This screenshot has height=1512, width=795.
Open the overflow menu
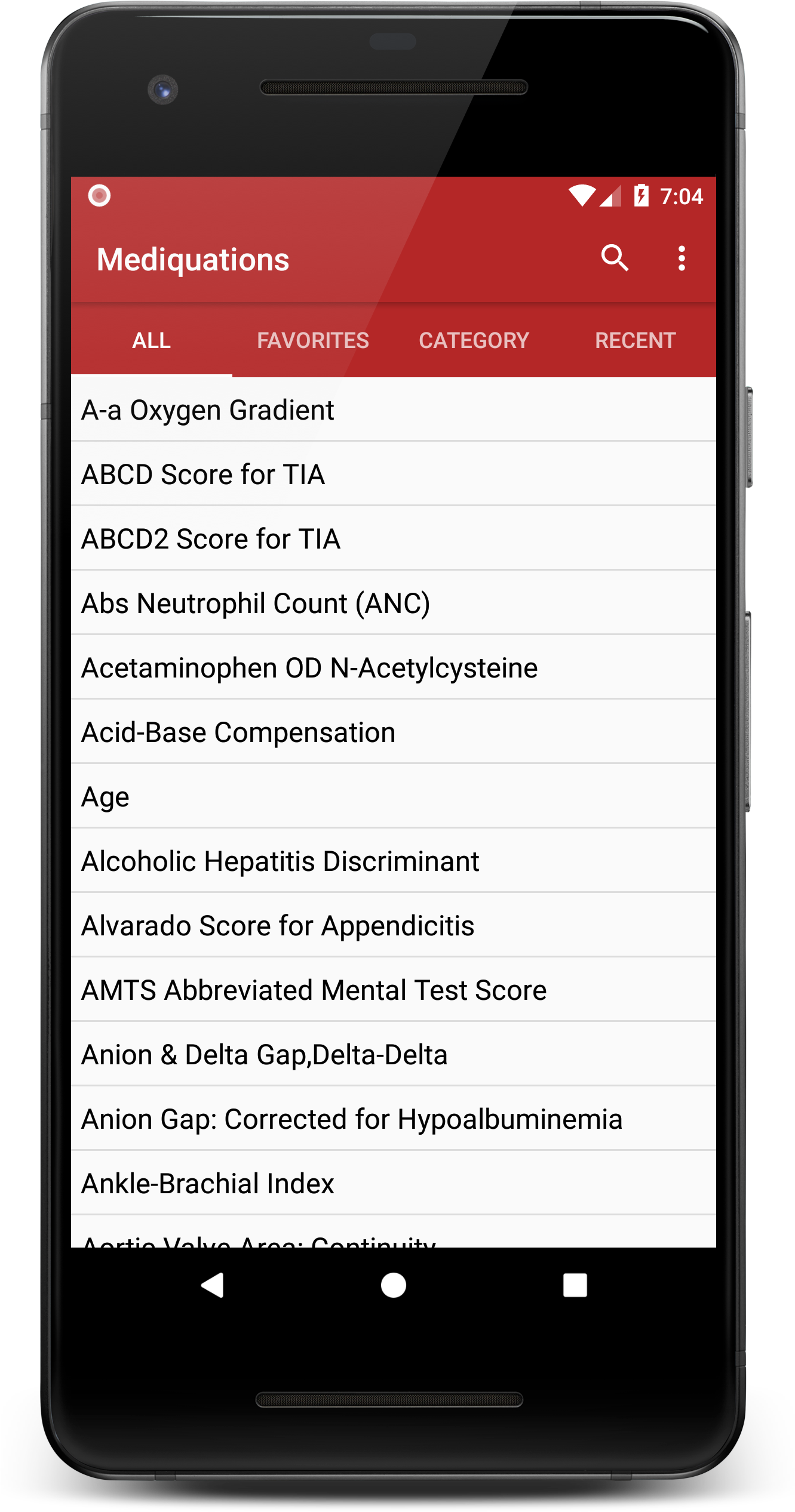pos(682,258)
